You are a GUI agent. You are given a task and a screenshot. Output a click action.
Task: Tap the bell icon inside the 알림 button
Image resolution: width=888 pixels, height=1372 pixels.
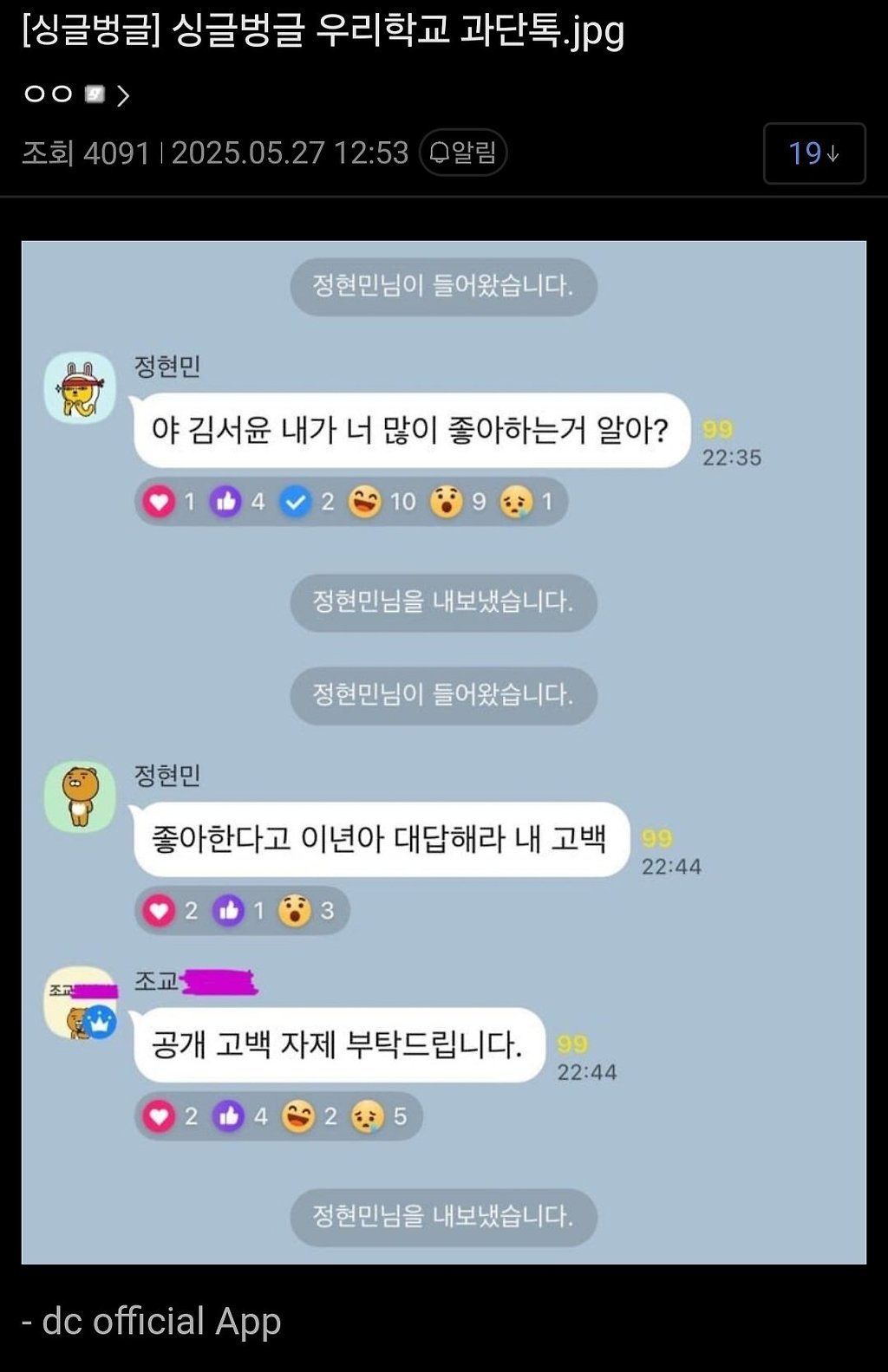pos(441,152)
